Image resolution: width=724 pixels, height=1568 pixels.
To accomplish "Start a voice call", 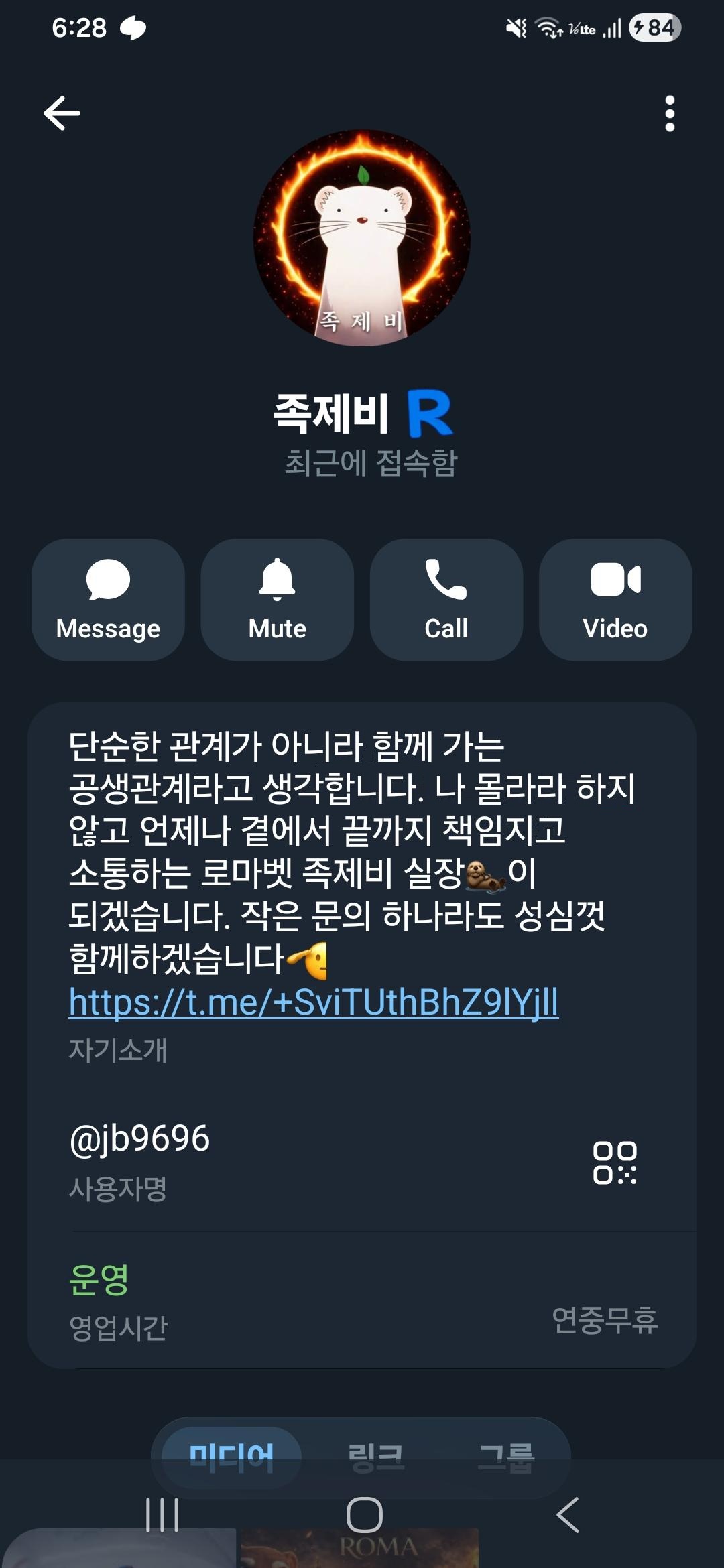I will pos(446,600).
